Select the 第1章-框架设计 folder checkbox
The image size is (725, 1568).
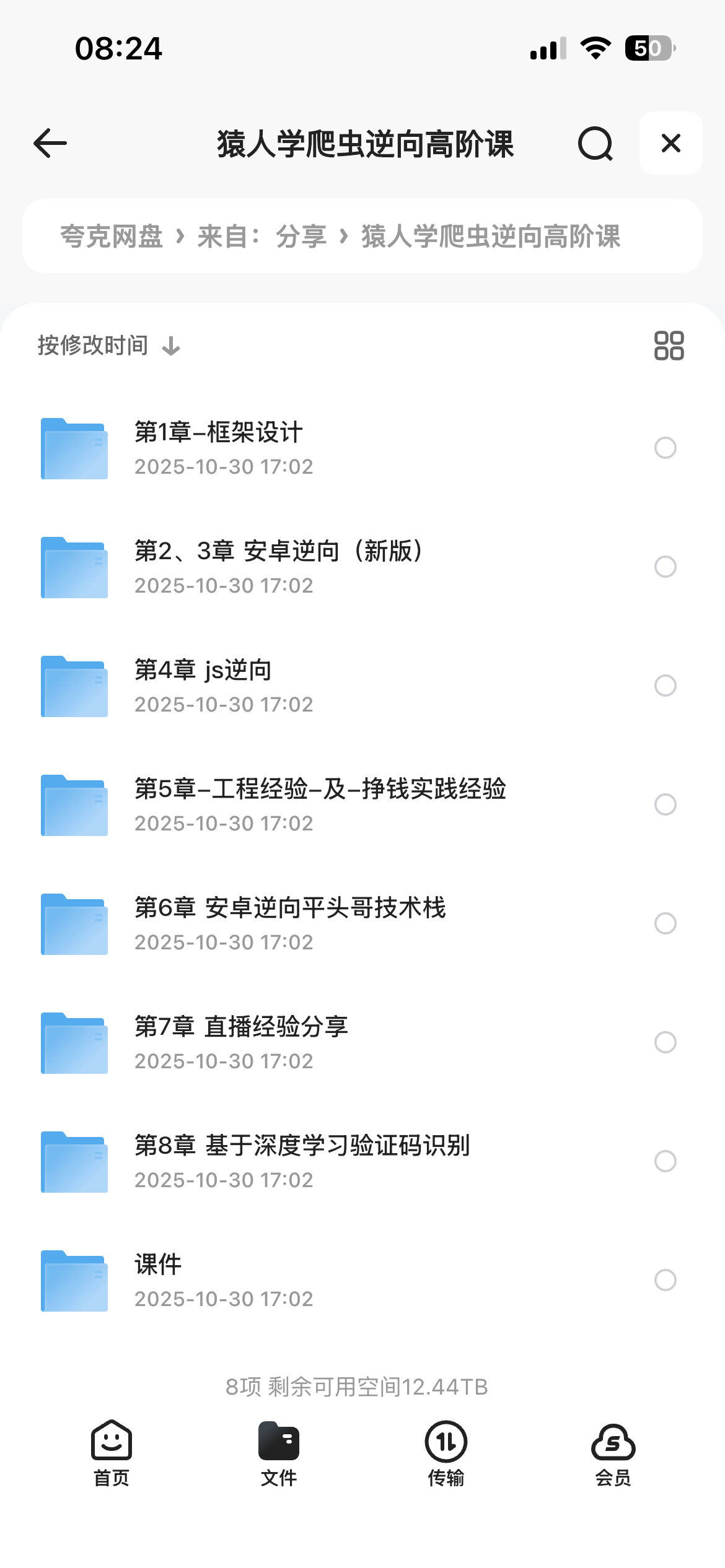665,447
